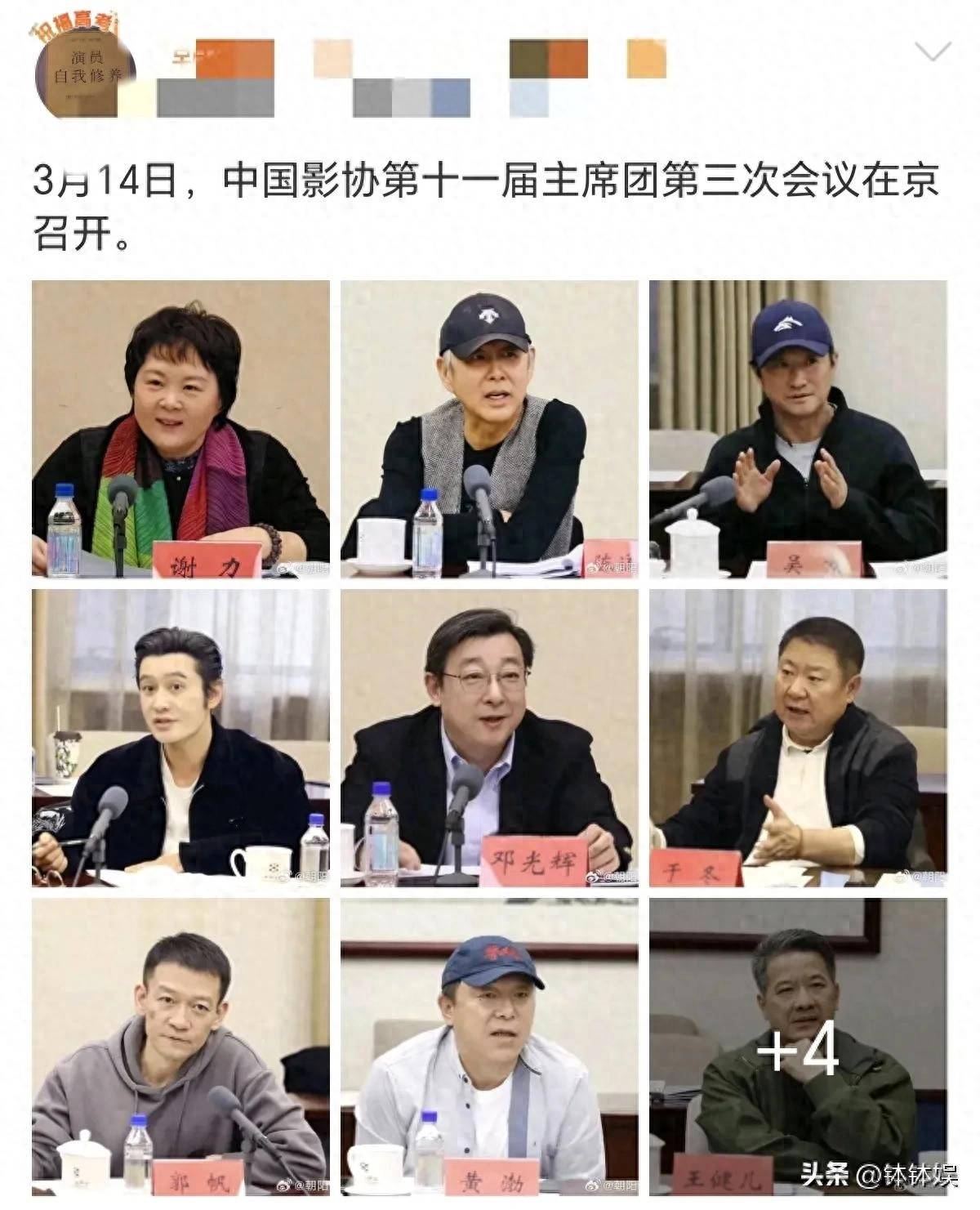
Task: Open the photo of the man in the navy blue cap
Action: point(798,430)
